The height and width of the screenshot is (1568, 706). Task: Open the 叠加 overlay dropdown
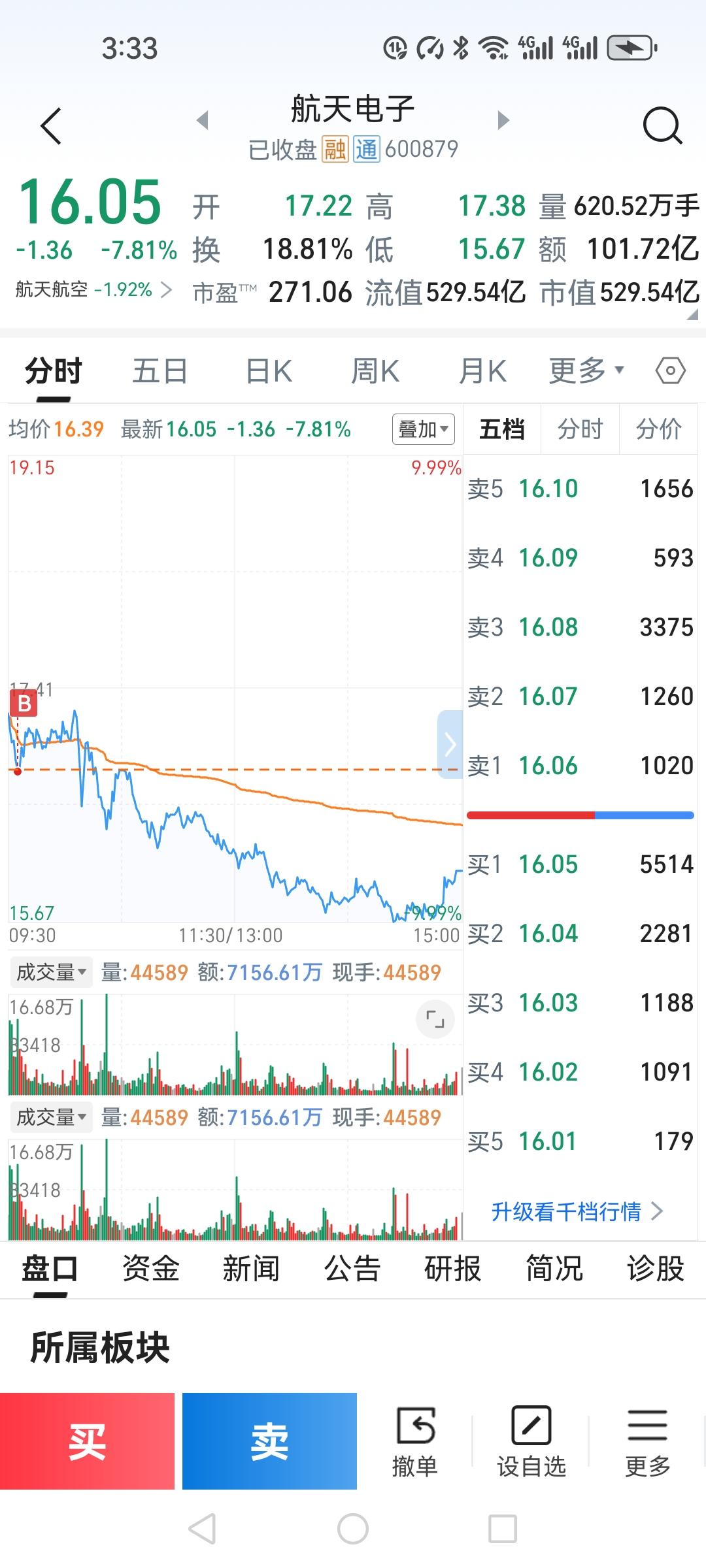pyautogui.click(x=423, y=429)
